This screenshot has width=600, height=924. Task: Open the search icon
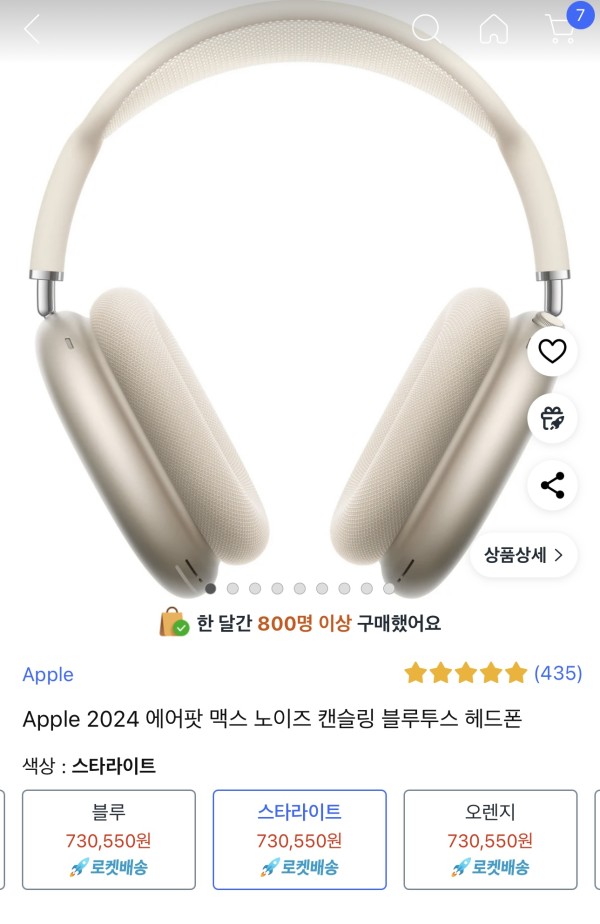coord(426,28)
